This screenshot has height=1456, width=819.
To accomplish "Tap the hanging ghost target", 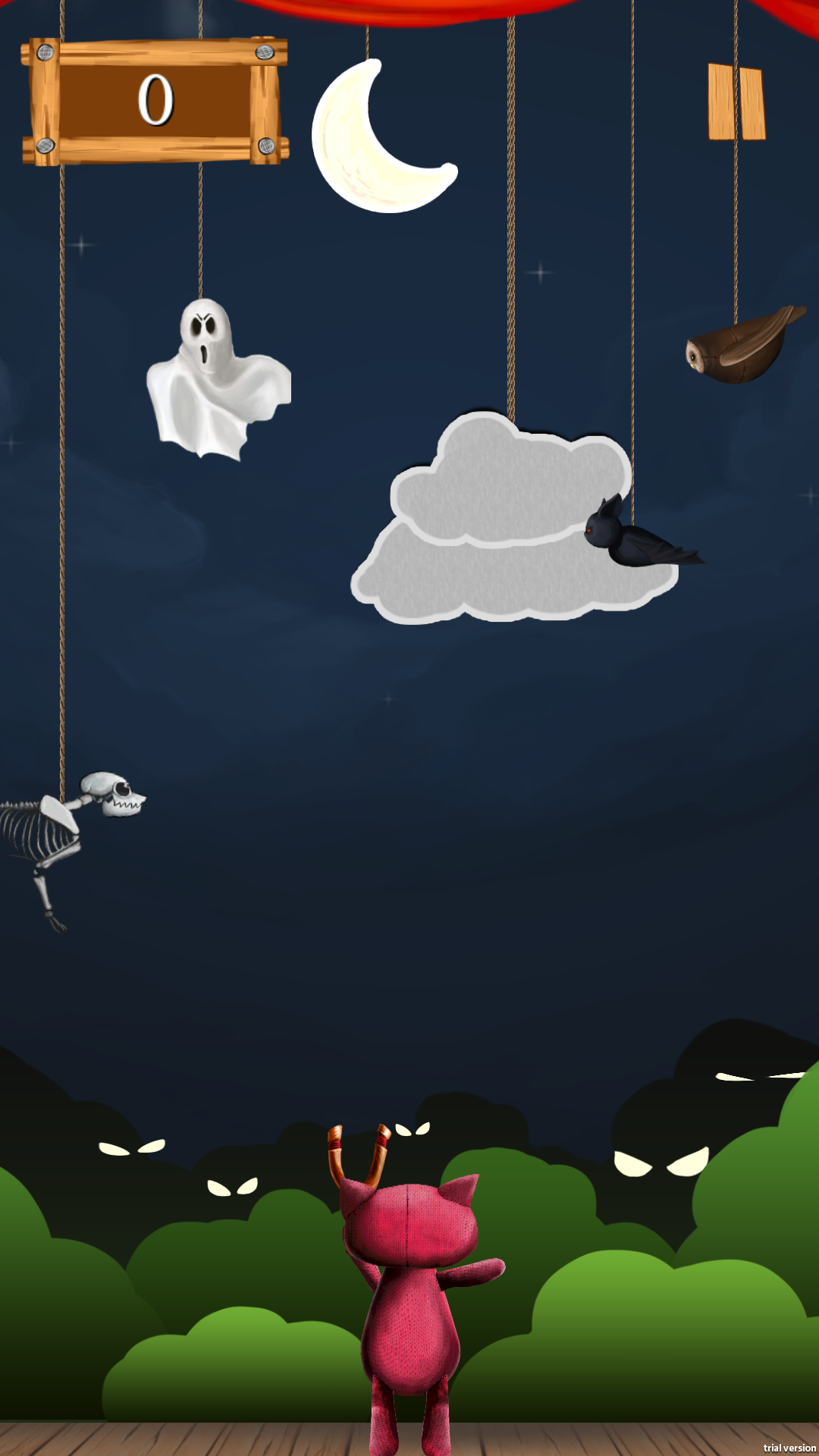I will 218,379.
